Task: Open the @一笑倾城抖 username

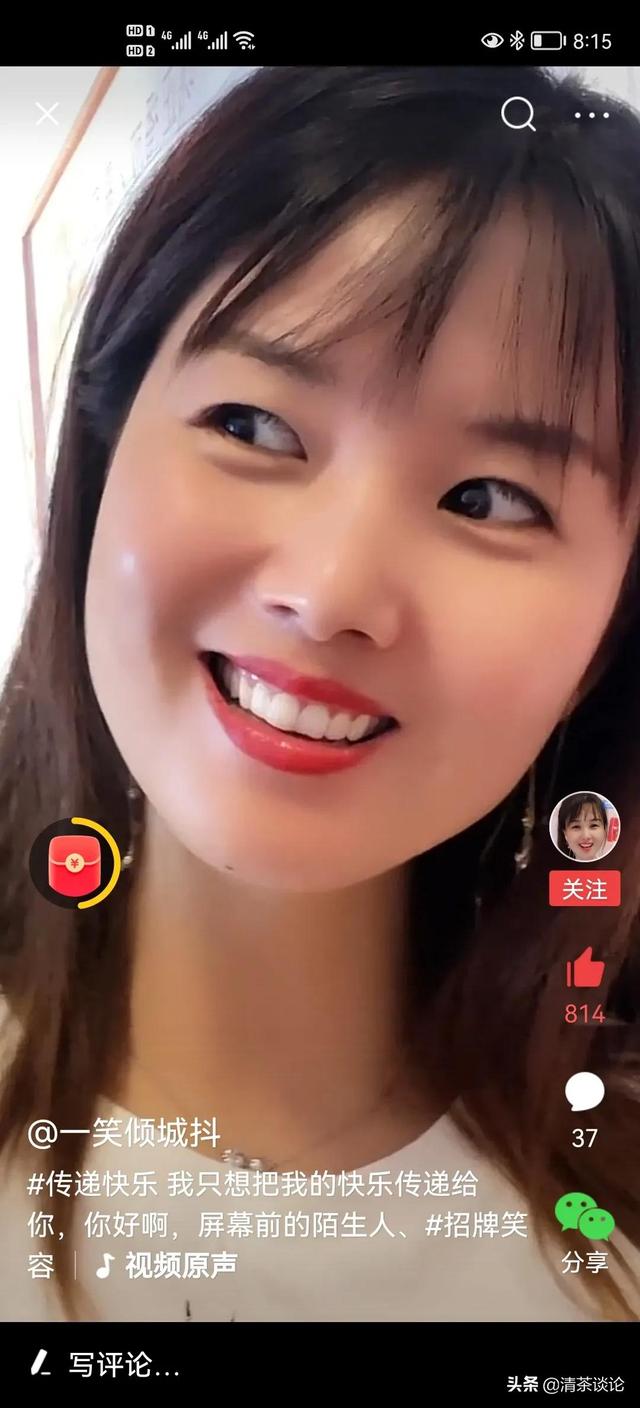Action: tap(124, 1134)
